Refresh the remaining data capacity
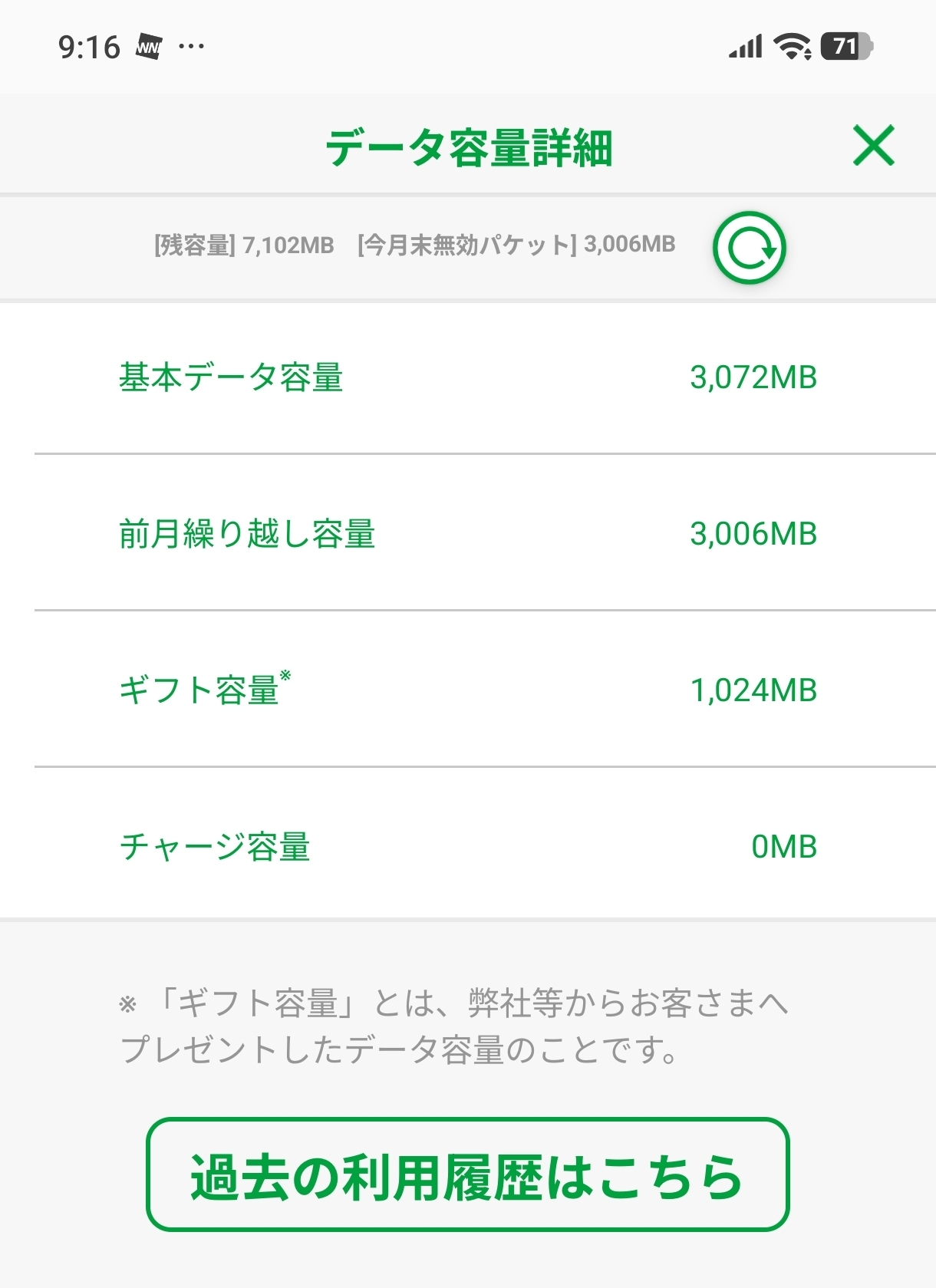The height and width of the screenshot is (1288, 936). pos(749,248)
